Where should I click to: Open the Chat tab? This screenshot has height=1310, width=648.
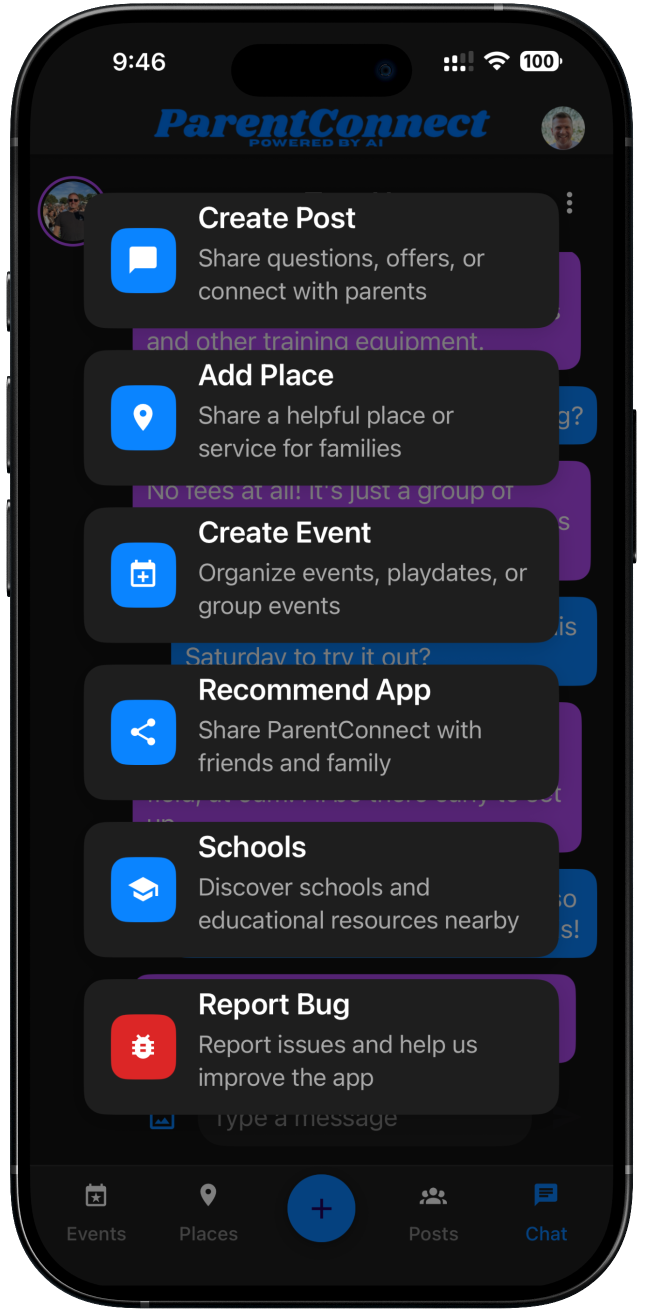546,1212
